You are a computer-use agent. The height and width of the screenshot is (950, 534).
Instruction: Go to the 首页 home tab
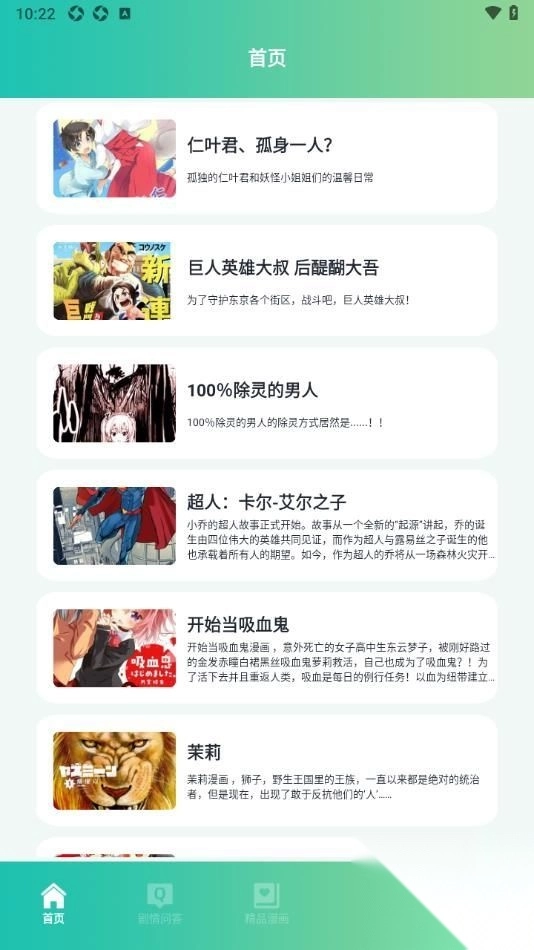point(53,903)
